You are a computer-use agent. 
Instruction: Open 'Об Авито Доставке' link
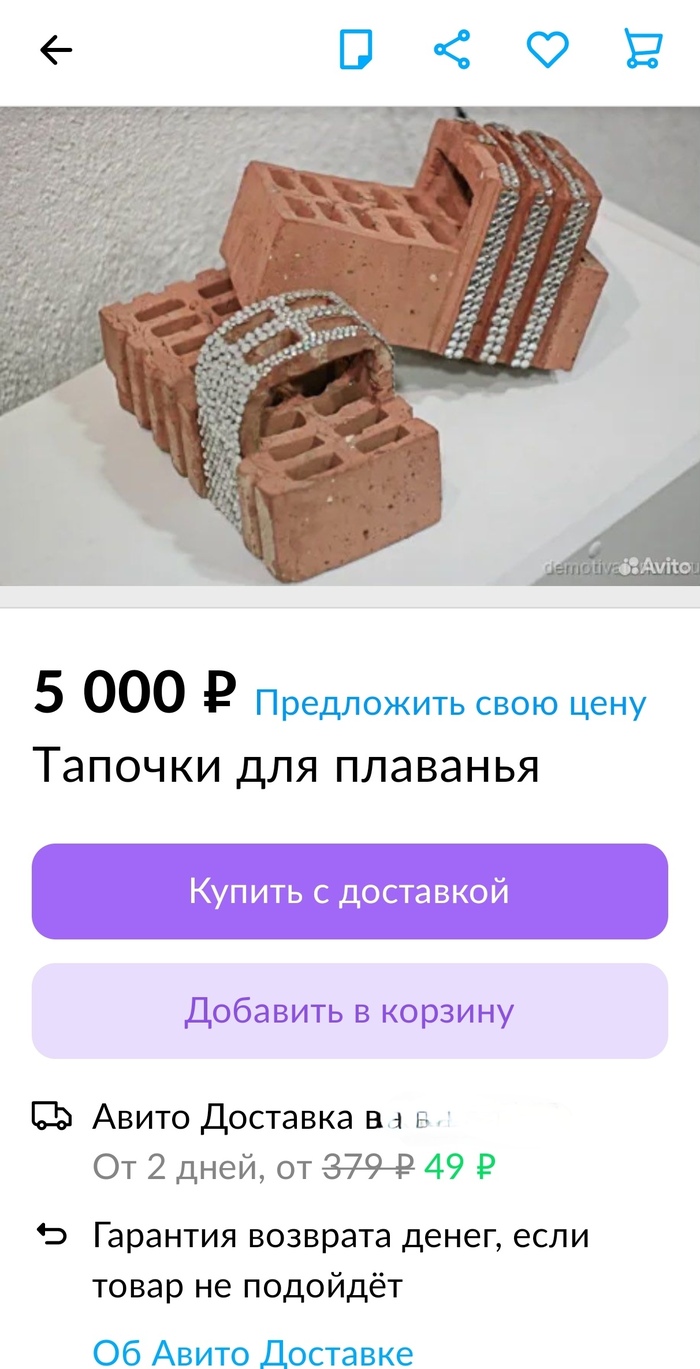(253, 1352)
